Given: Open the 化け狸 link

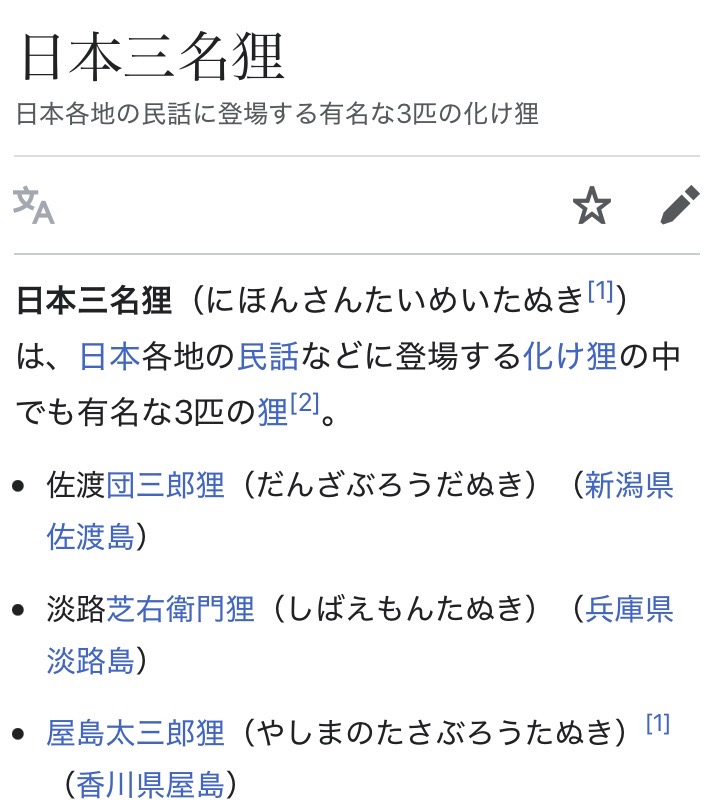Looking at the screenshot, I should [570, 356].
